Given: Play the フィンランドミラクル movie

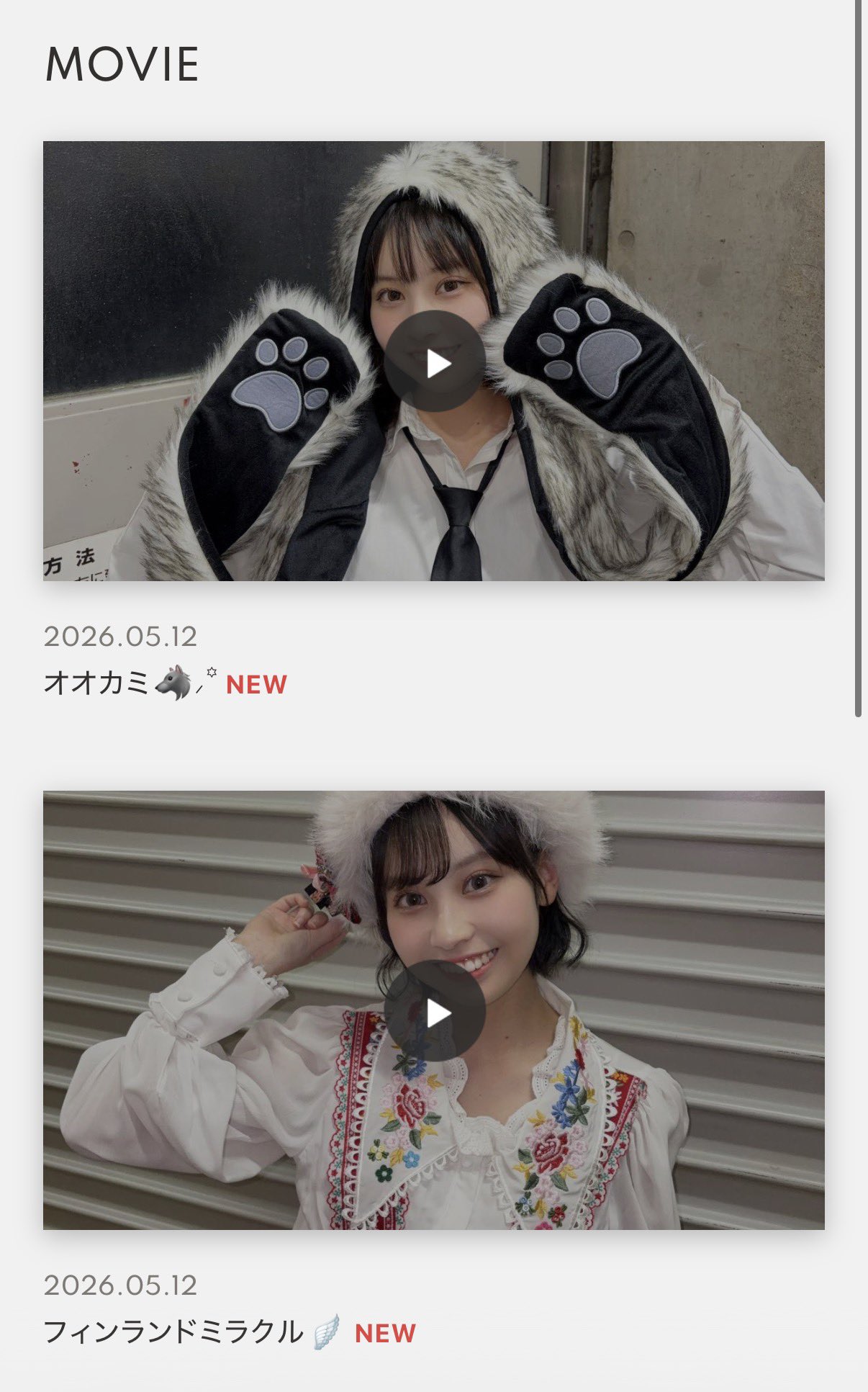Looking at the screenshot, I should [x=434, y=1012].
